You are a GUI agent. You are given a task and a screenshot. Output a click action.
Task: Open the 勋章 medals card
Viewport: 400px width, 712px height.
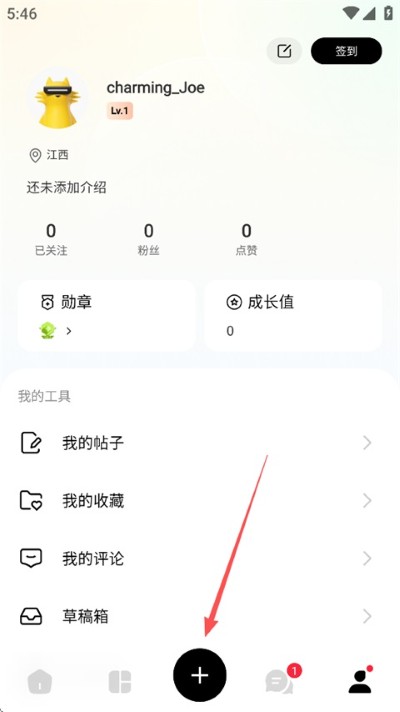click(107, 315)
